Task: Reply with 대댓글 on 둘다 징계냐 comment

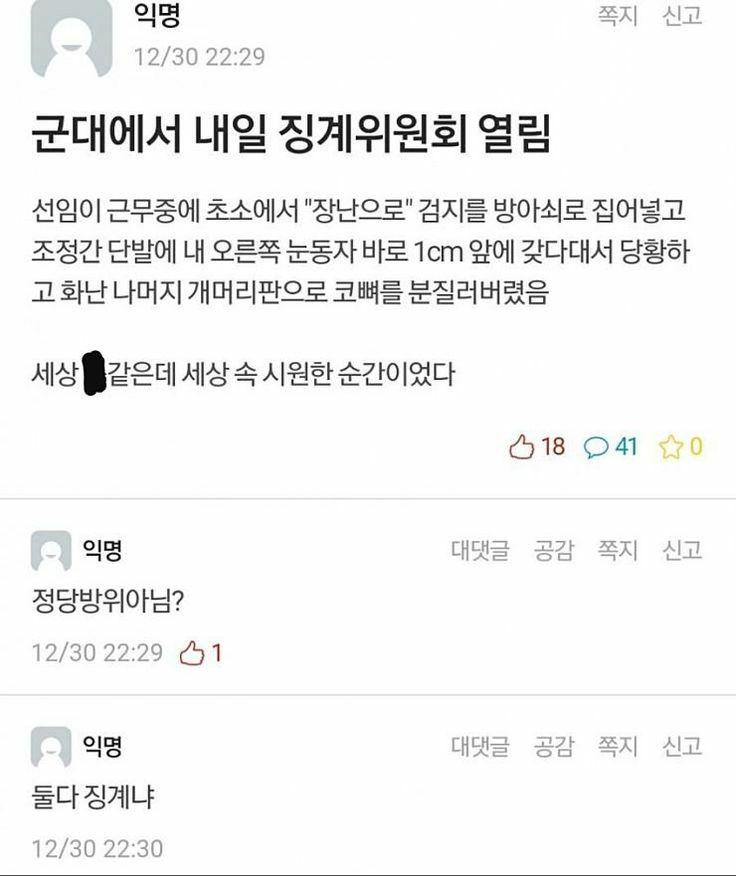Action: (x=480, y=746)
